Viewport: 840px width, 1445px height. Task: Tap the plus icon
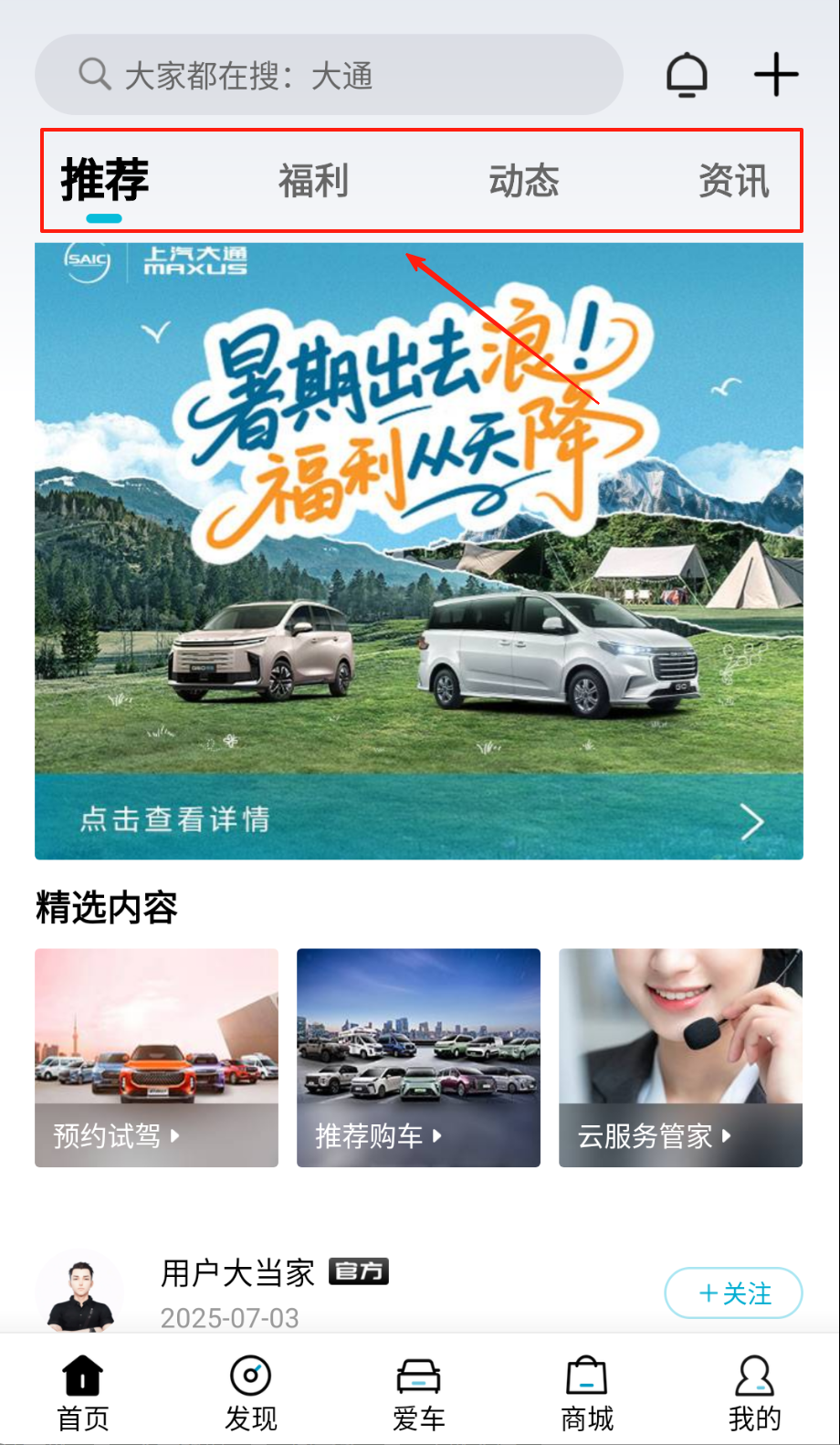(x=776, y=75)
